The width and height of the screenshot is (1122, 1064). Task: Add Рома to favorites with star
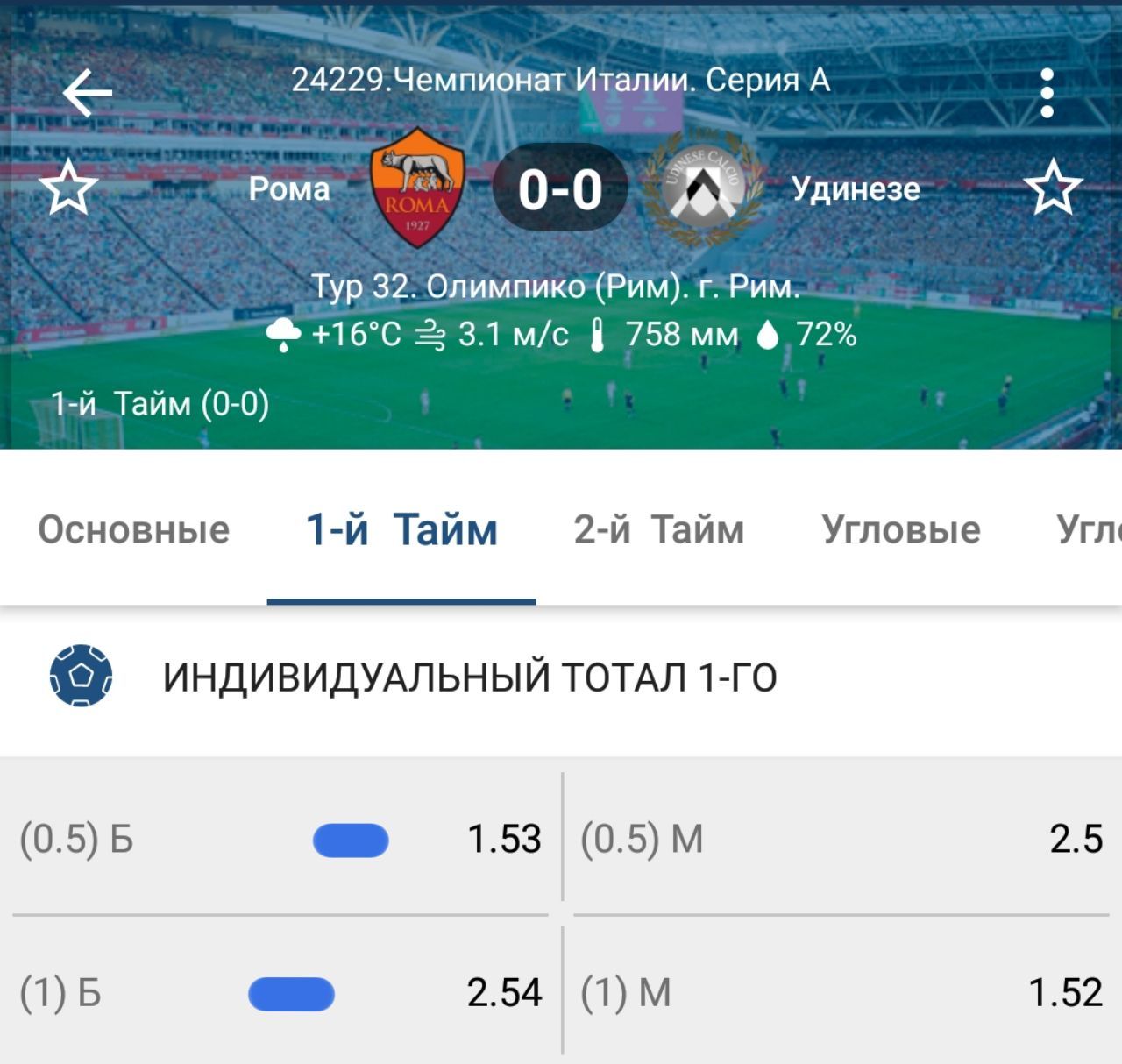tap(68, 188)
